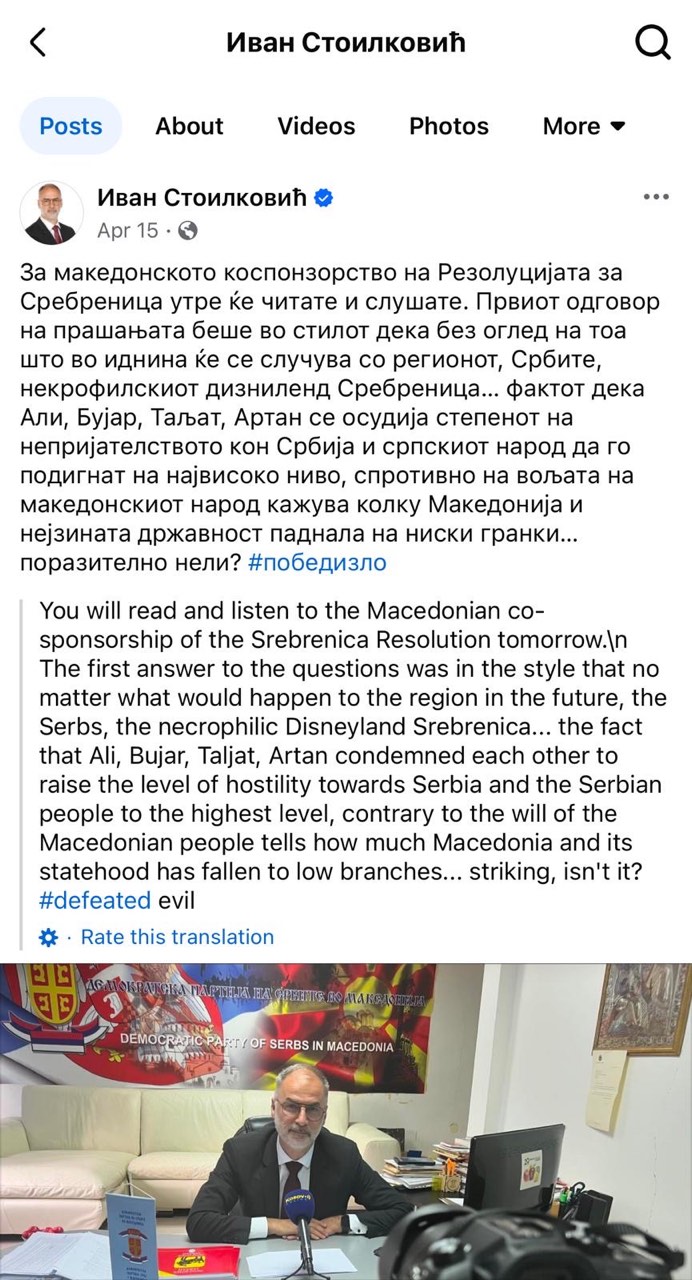Expand the More dropdown
The image size is (692, 1280).
584,126
